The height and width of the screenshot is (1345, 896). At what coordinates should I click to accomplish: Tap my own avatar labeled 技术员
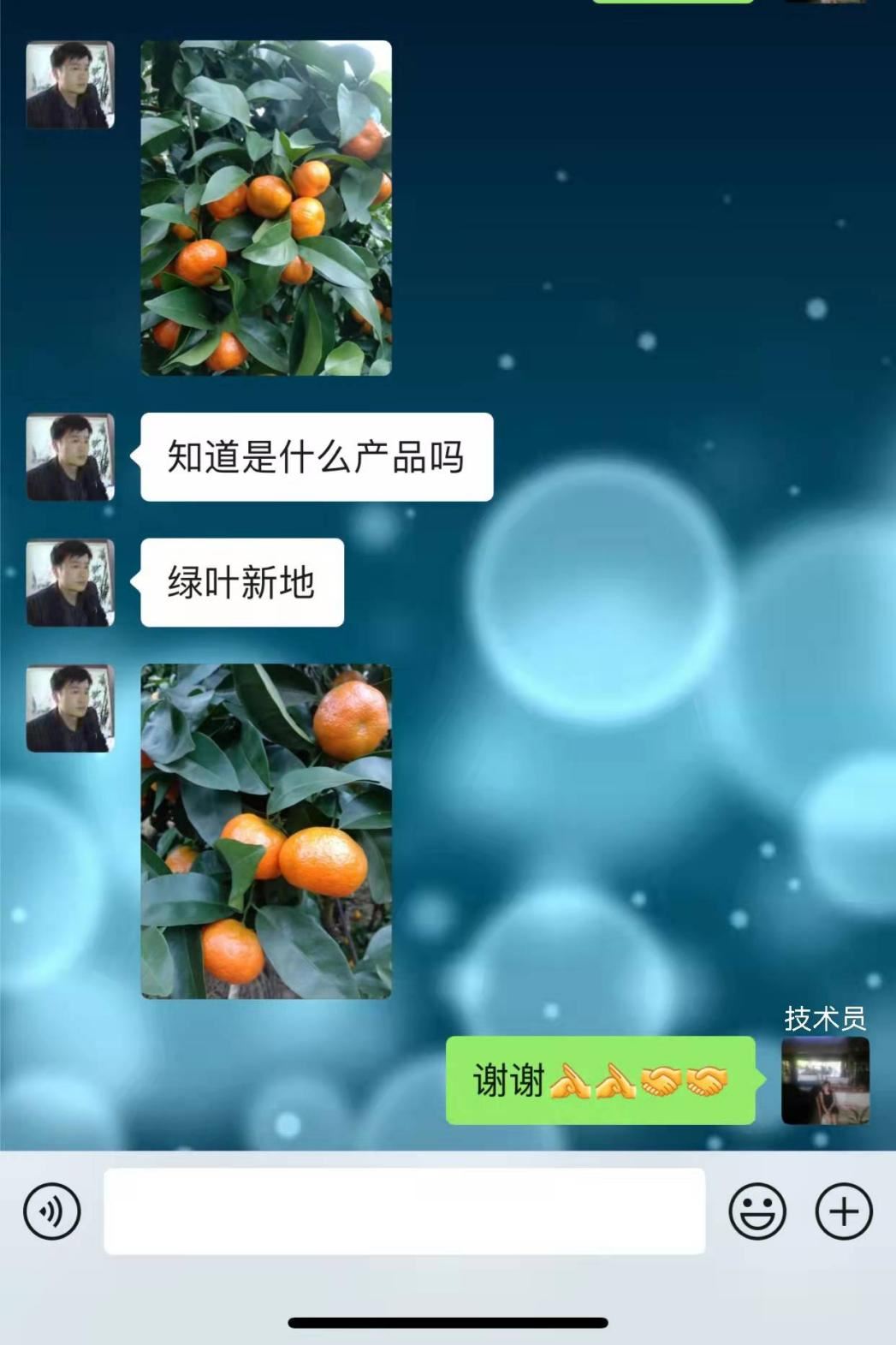click(825, 1080)
